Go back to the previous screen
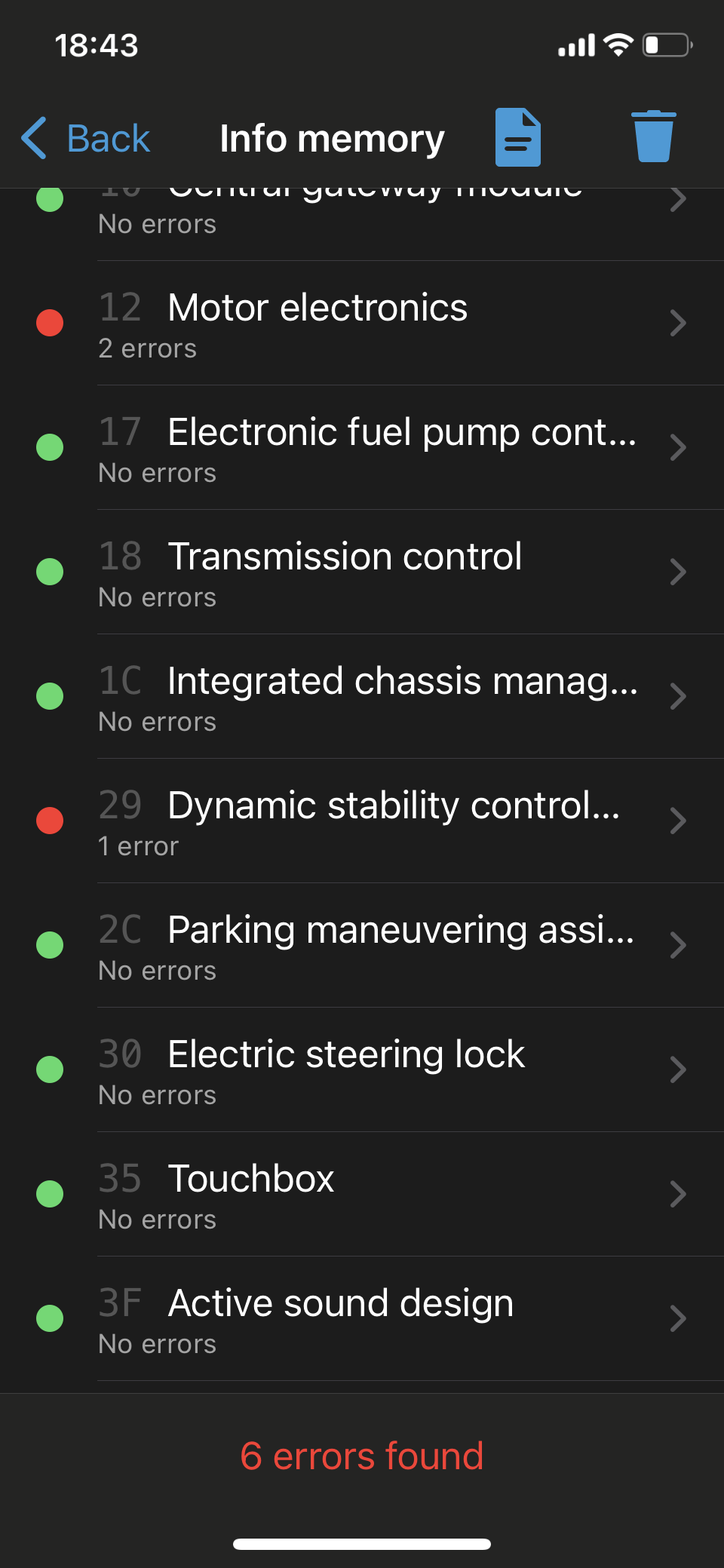This screenshot has width=724, height=1568. [x=85, y=139]
